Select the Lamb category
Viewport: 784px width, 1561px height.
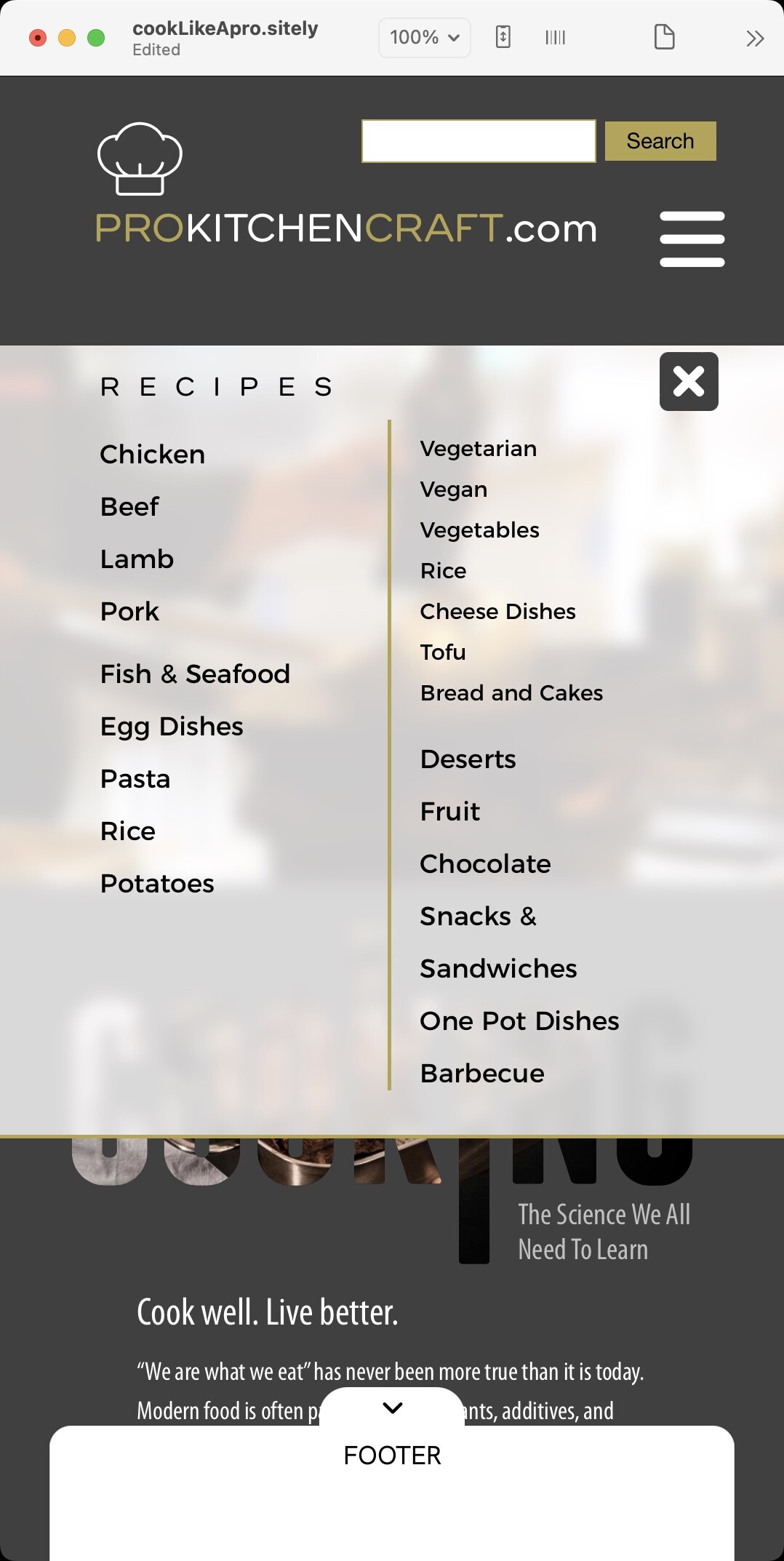137,559
